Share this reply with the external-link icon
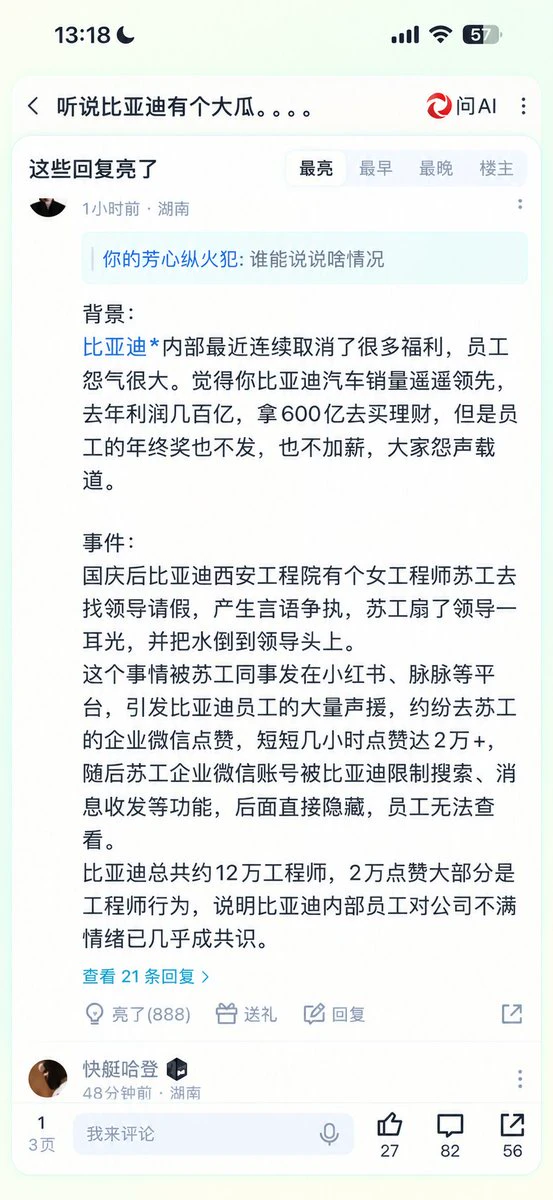This screenshot has height=1200, width=553. [x=511, y=1014]
